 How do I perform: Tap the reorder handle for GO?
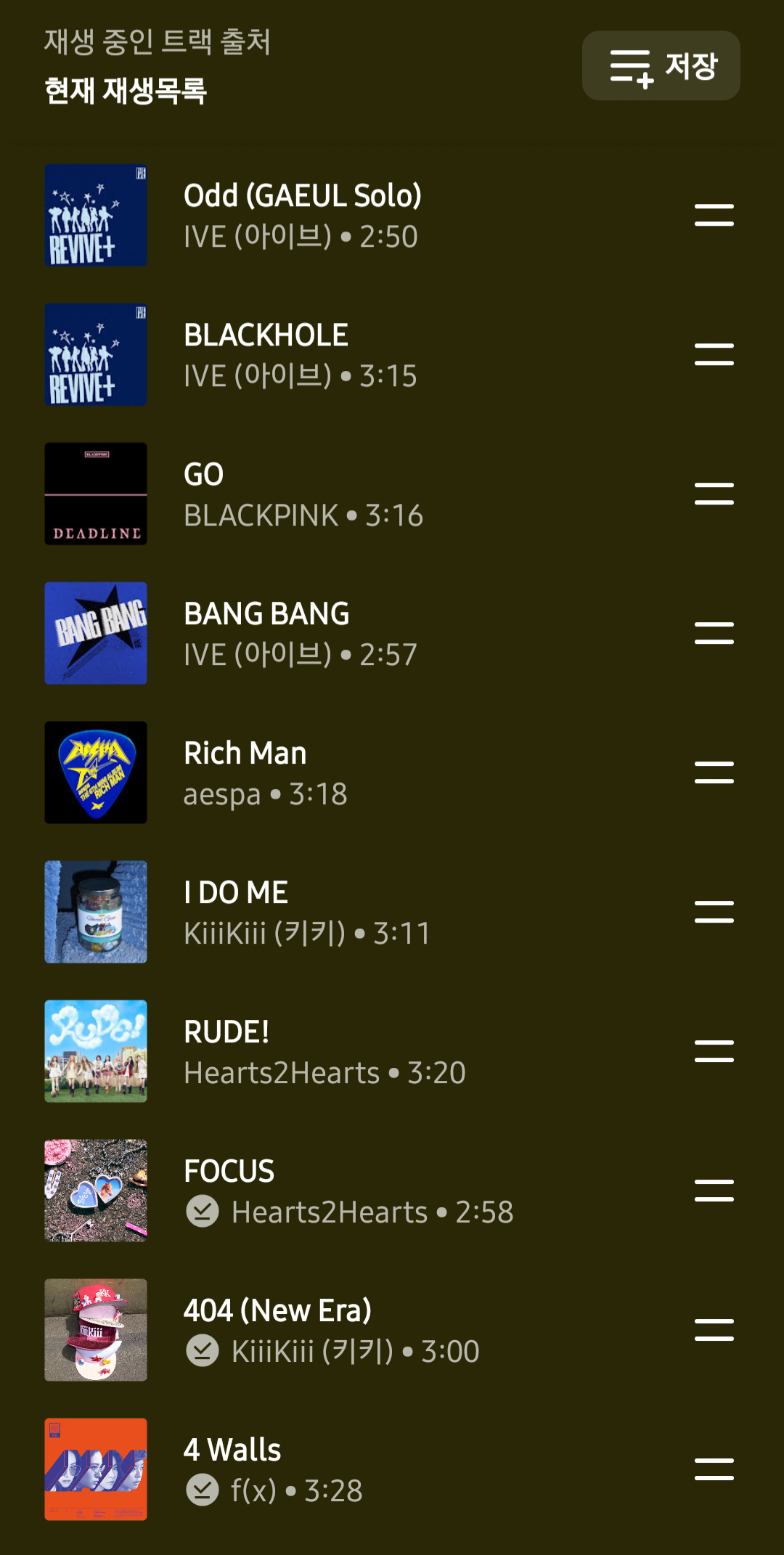point(714,494)
